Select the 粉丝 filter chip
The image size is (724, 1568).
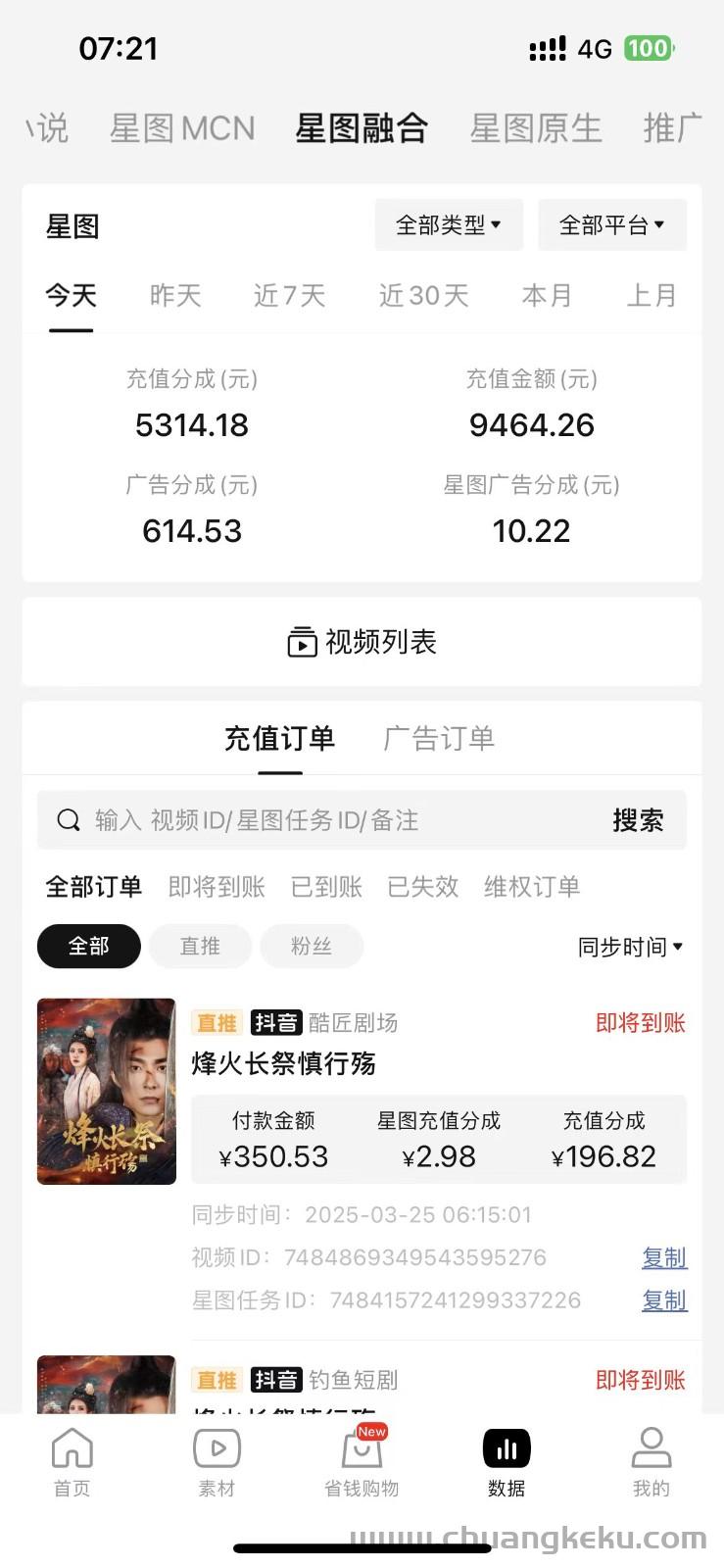click(312, 946)
